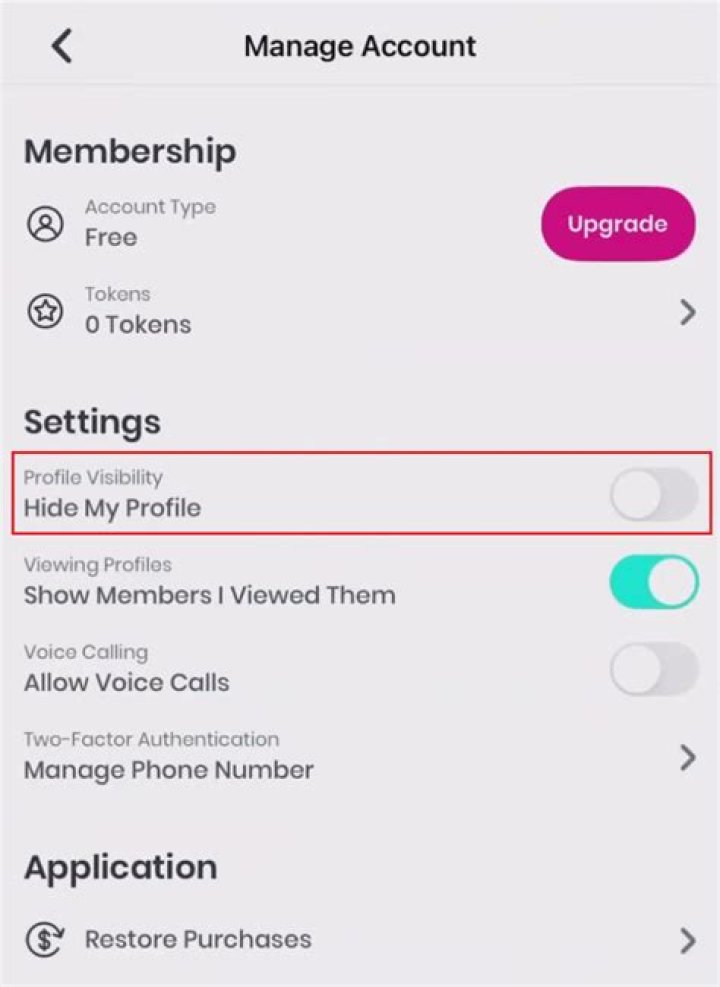Enable Hide My Profile switch
Image resolution: width=720 pixels, height=987 pixels.
coord(654,495)
